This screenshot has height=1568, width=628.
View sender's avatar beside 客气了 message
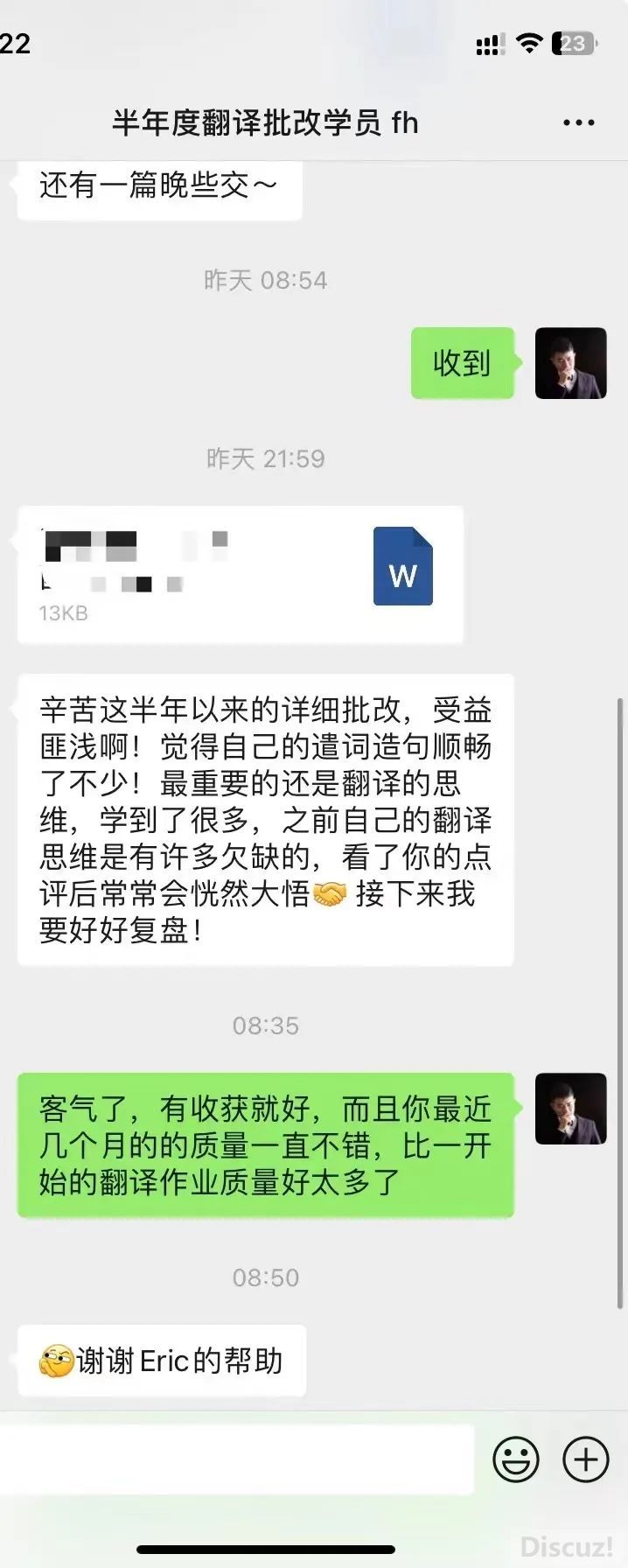pos(570,1109)
